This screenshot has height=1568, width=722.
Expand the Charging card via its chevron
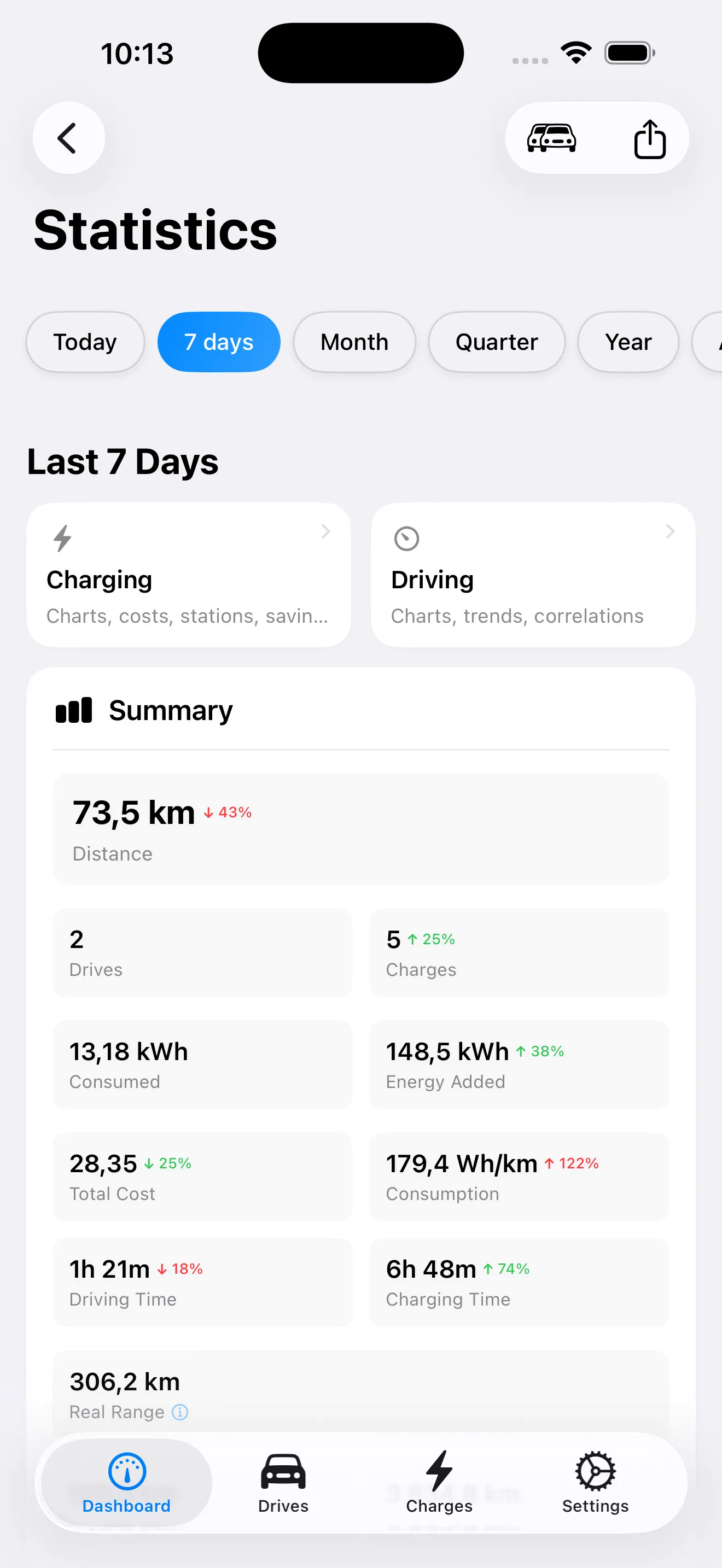click(324, 531)
